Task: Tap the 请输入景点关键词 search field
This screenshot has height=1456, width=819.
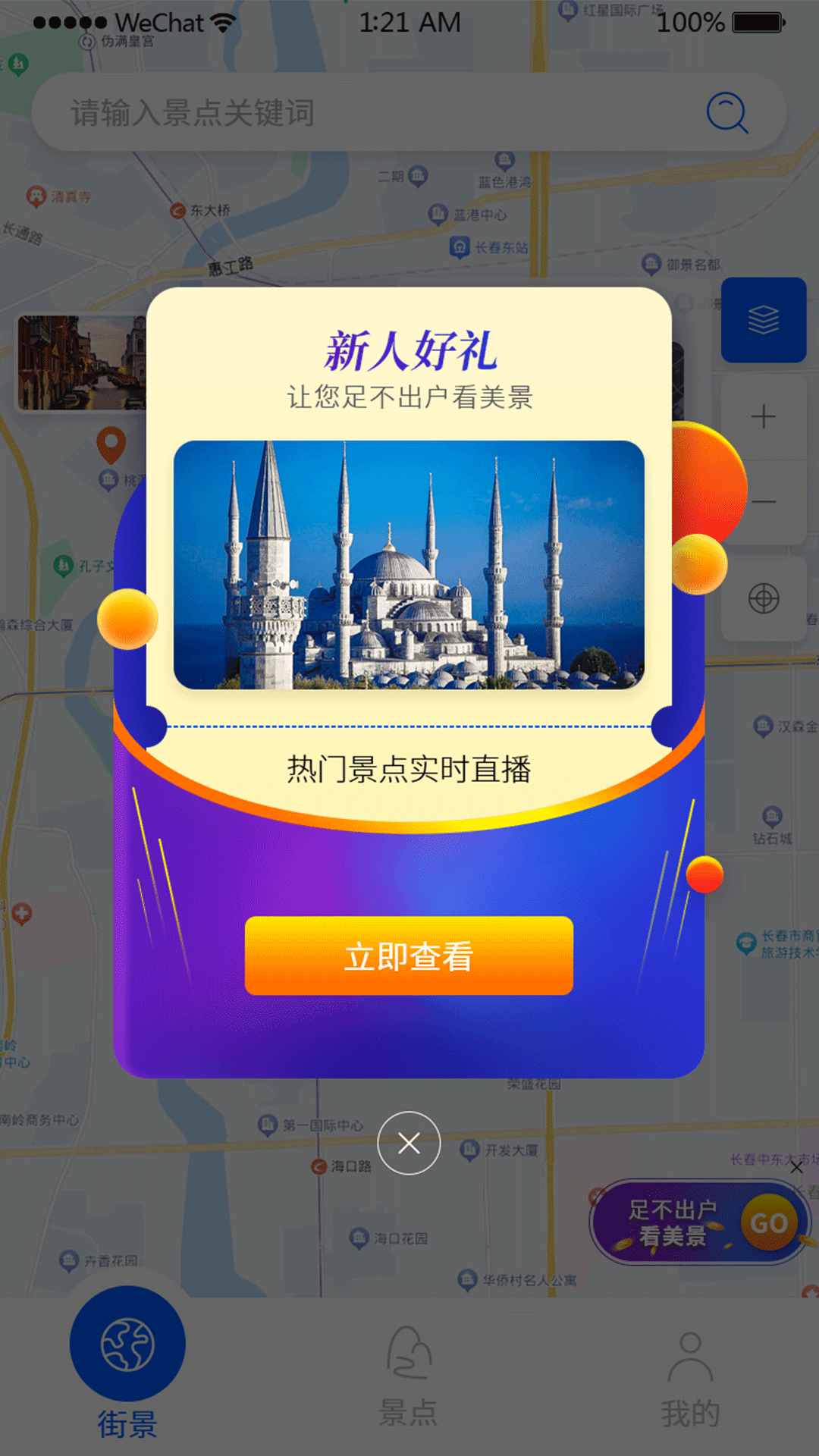Action: [364, 113]
